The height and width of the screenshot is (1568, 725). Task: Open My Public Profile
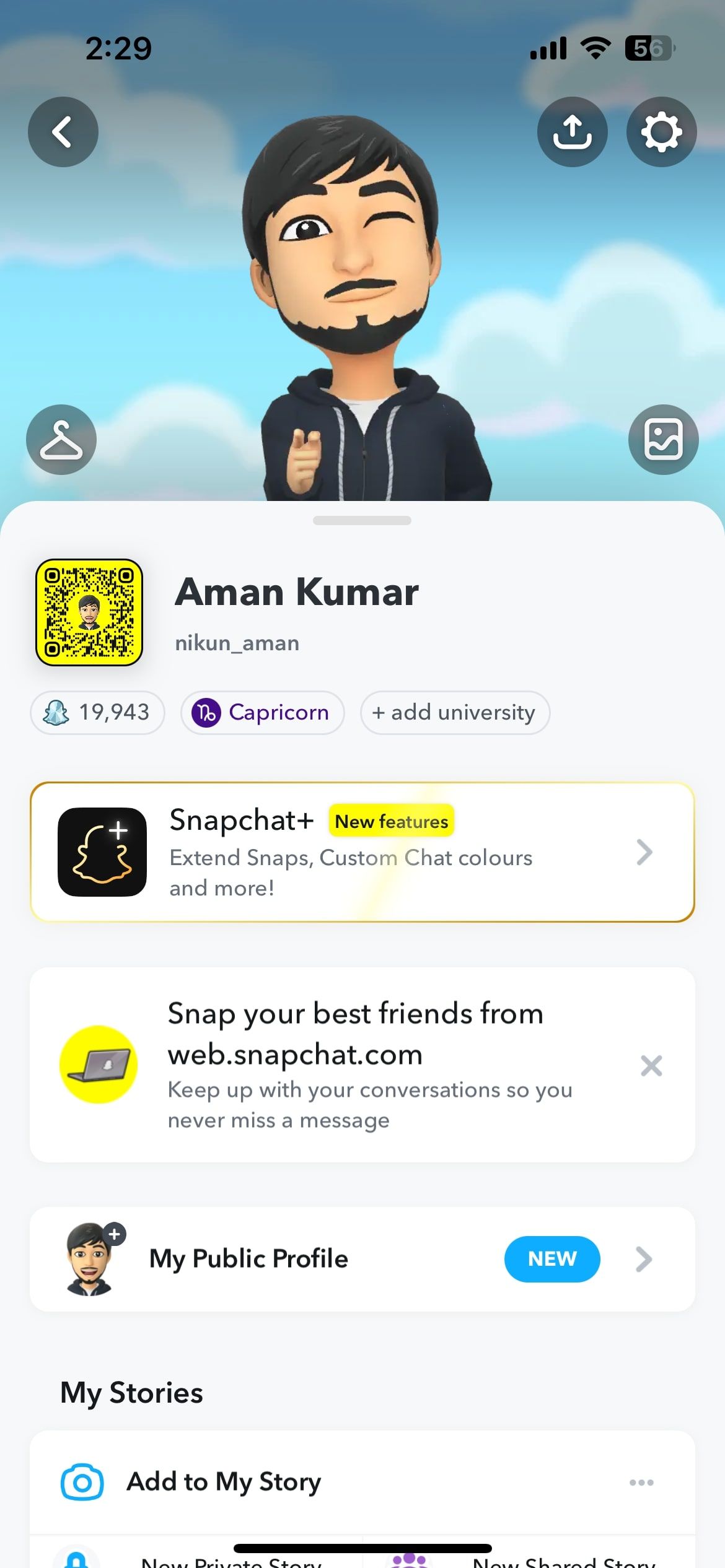362,1259
